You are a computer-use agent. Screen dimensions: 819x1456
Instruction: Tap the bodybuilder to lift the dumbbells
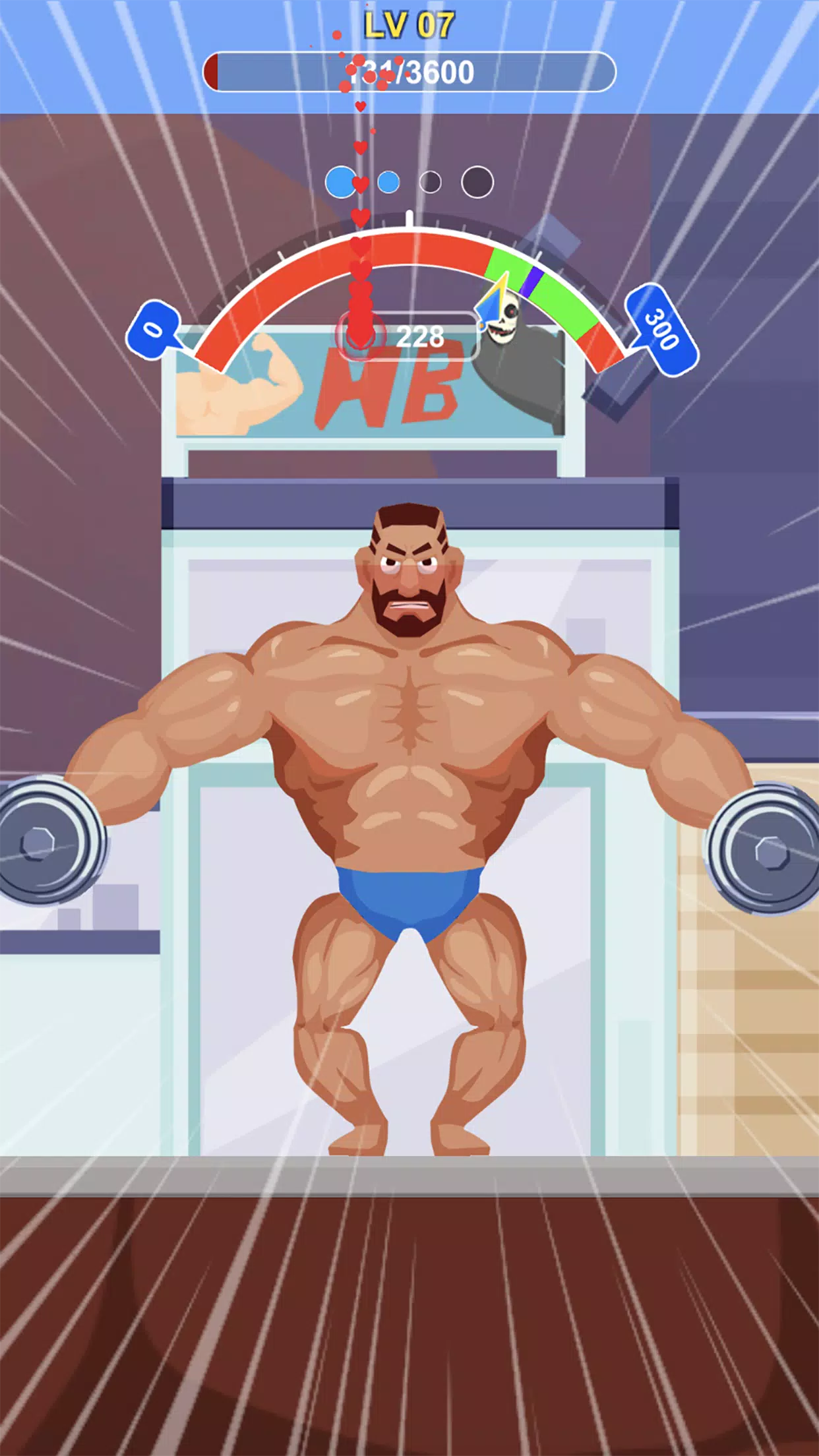pyautogui.click(x=409, y=758)
